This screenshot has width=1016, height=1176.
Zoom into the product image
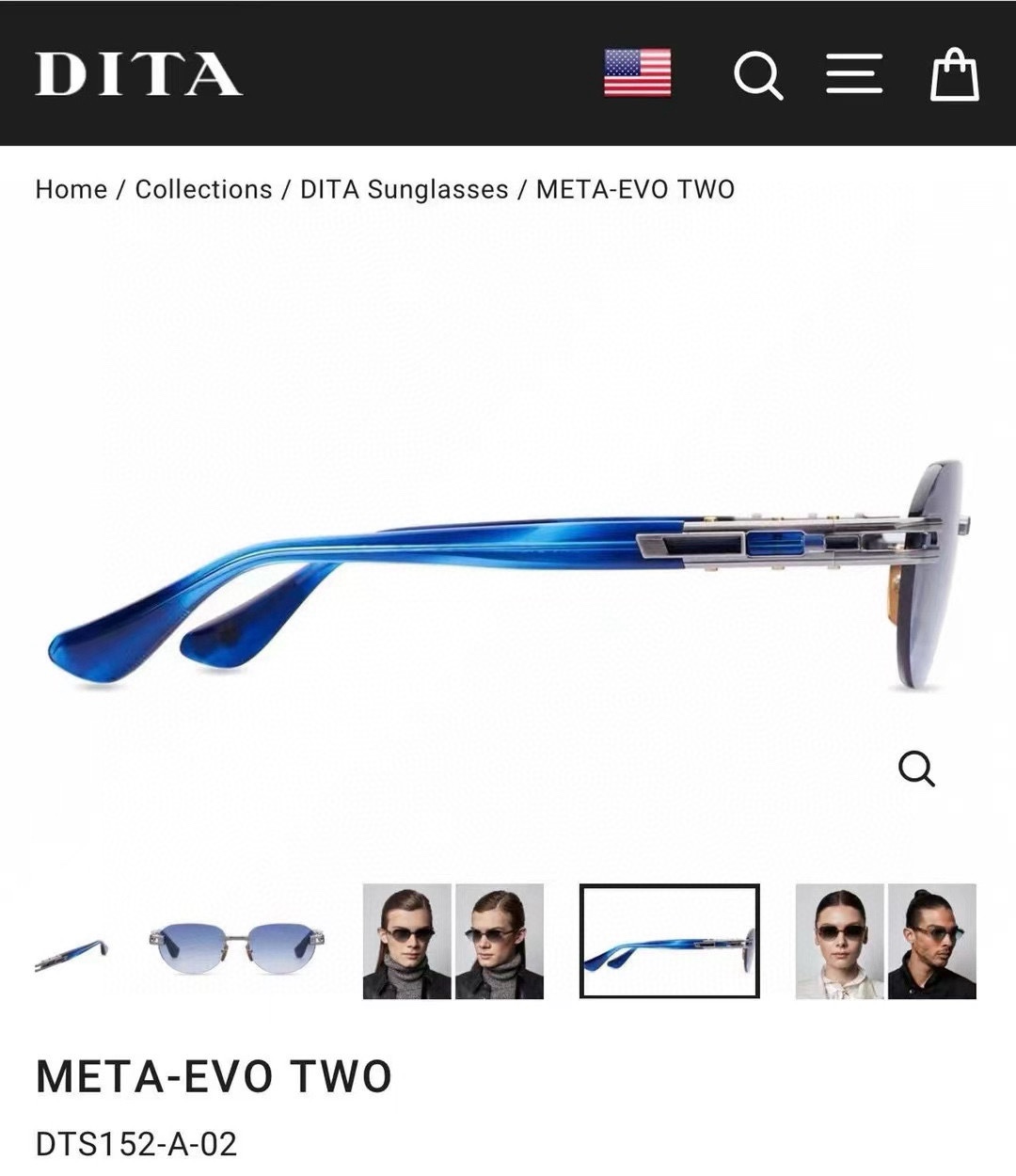click(x=915, y=769)
